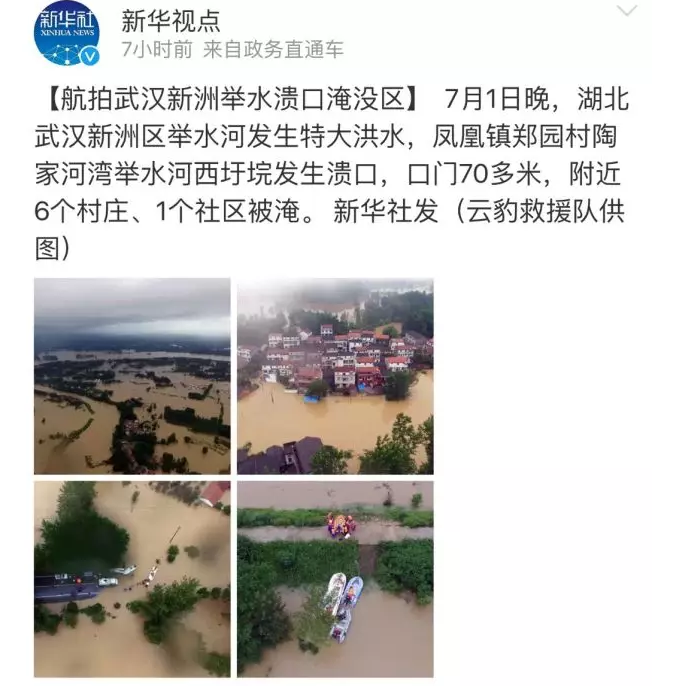Open the photo of stranded vehicles in floodwater
Viewport: 693px width, 690px height.
point(132,578)
